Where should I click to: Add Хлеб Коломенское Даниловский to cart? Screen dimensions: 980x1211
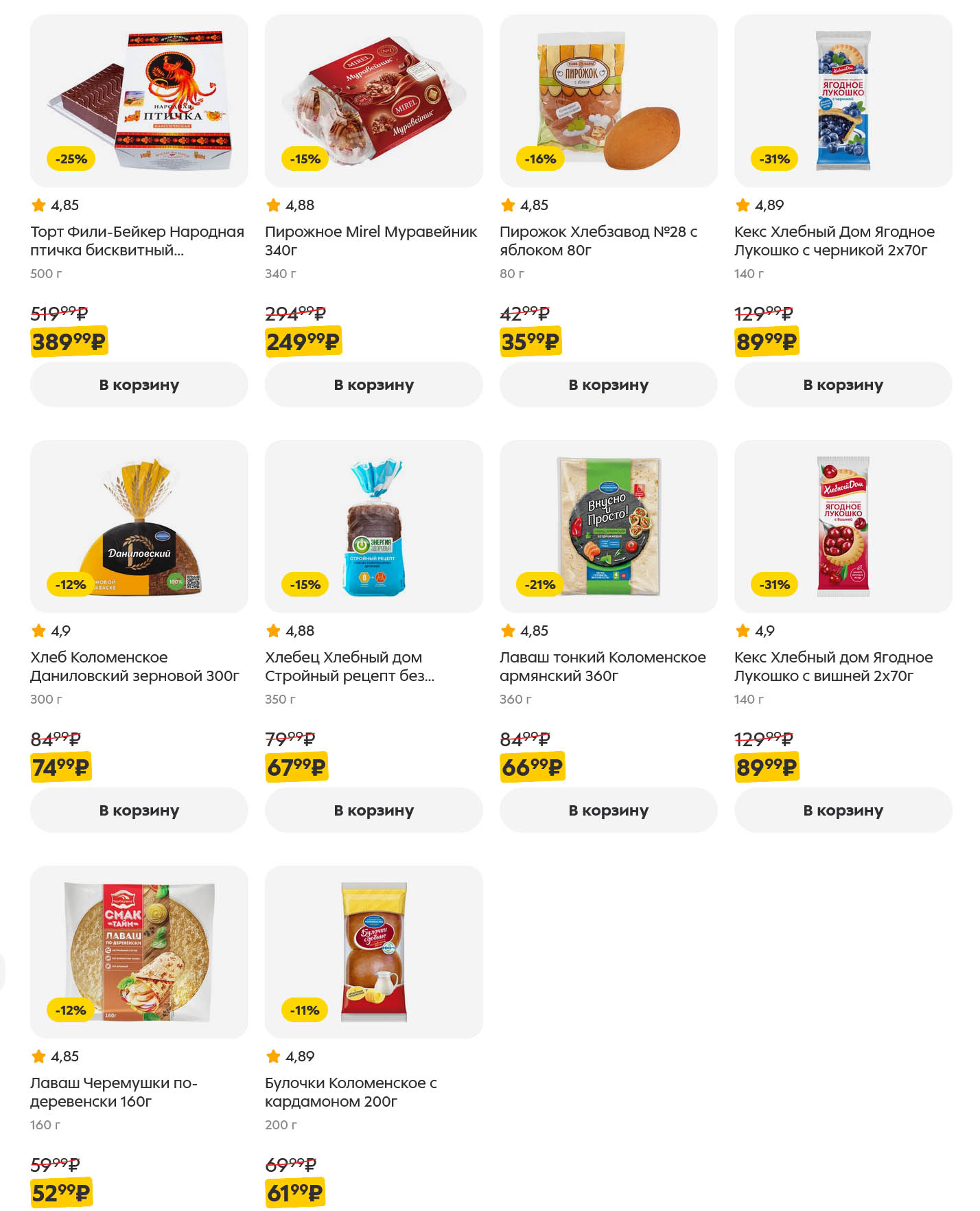coord(139,810)
